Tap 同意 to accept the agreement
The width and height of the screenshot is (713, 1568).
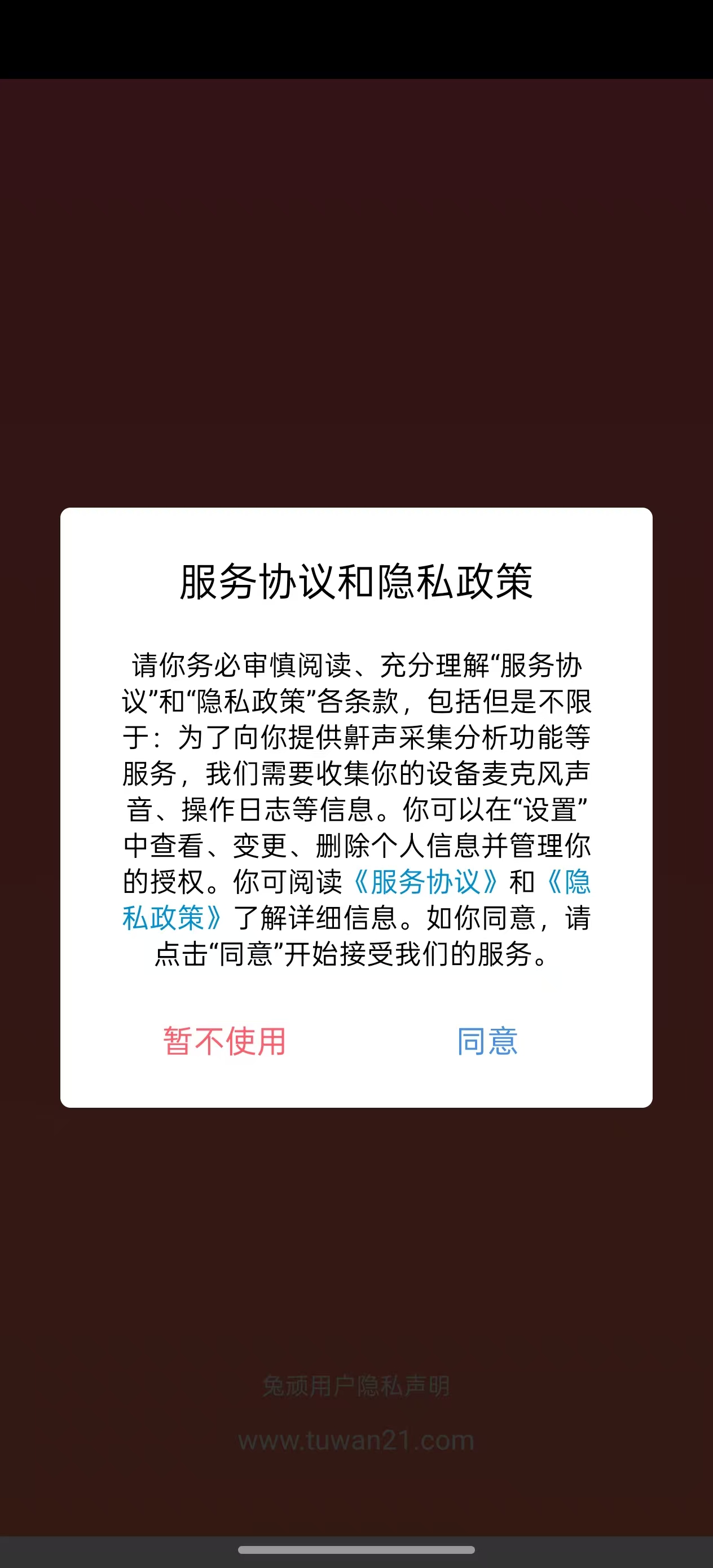pos(487,1041)
